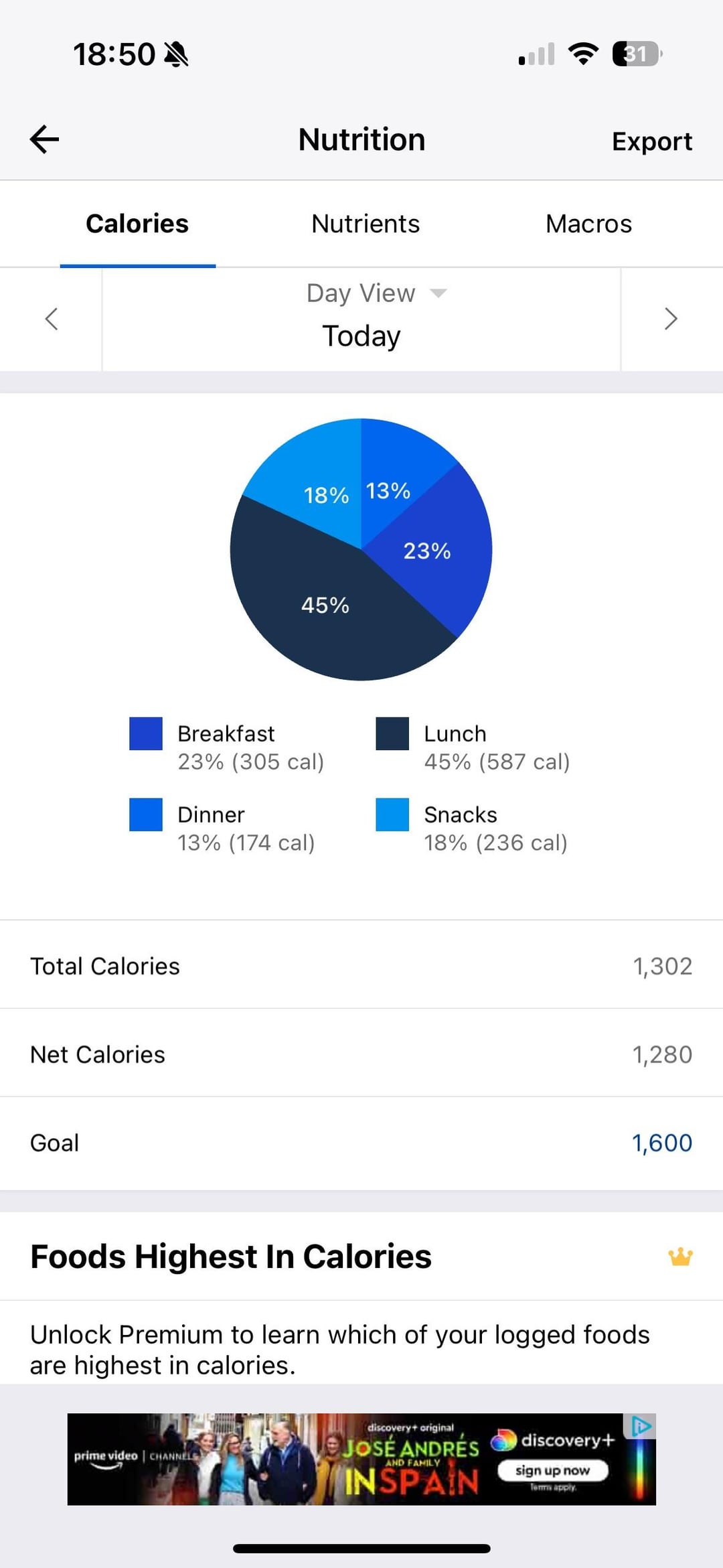Export the nutrition data

651,141
